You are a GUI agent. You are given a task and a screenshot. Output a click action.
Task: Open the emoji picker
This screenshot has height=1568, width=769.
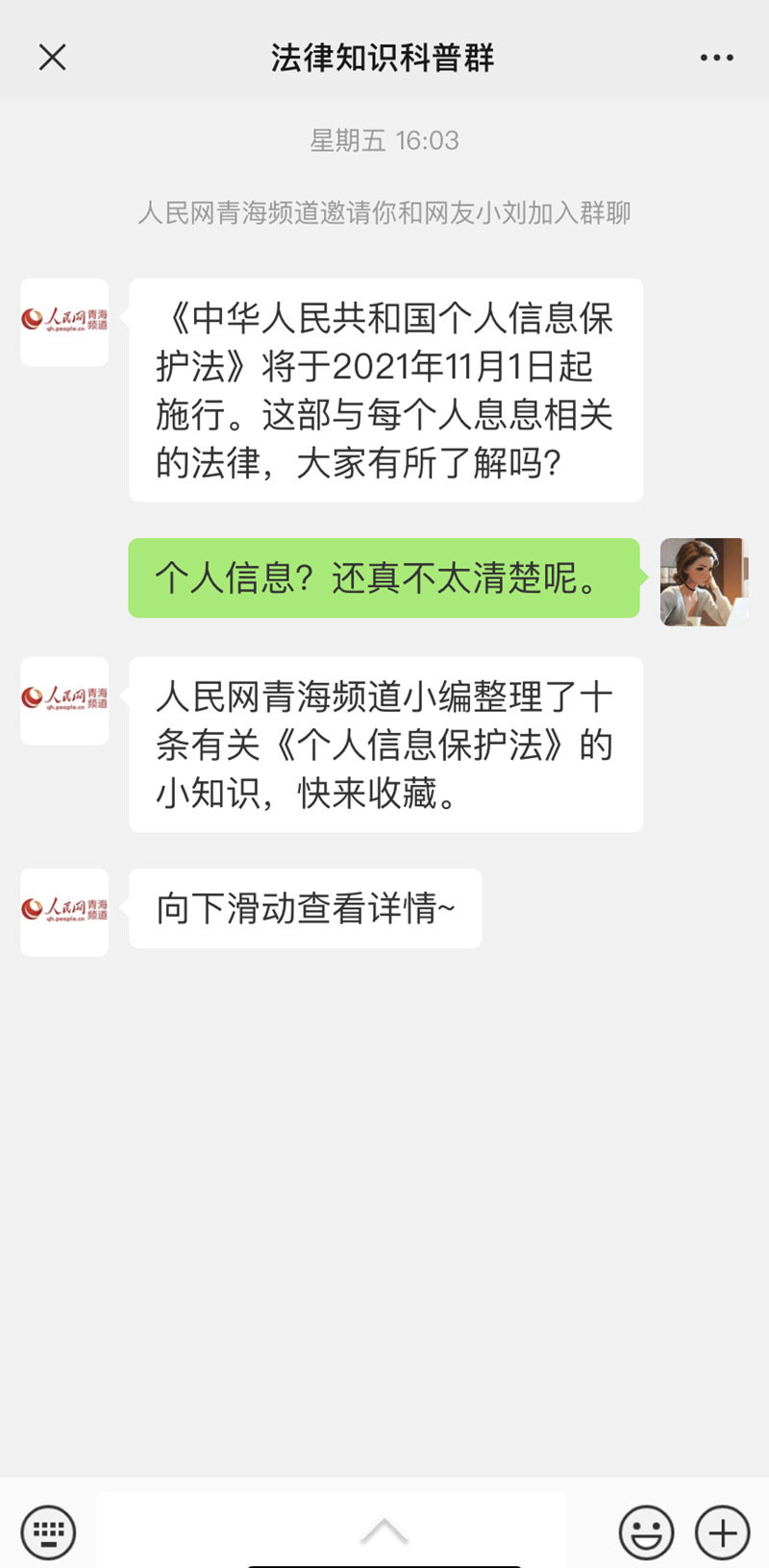point(646,1531)
